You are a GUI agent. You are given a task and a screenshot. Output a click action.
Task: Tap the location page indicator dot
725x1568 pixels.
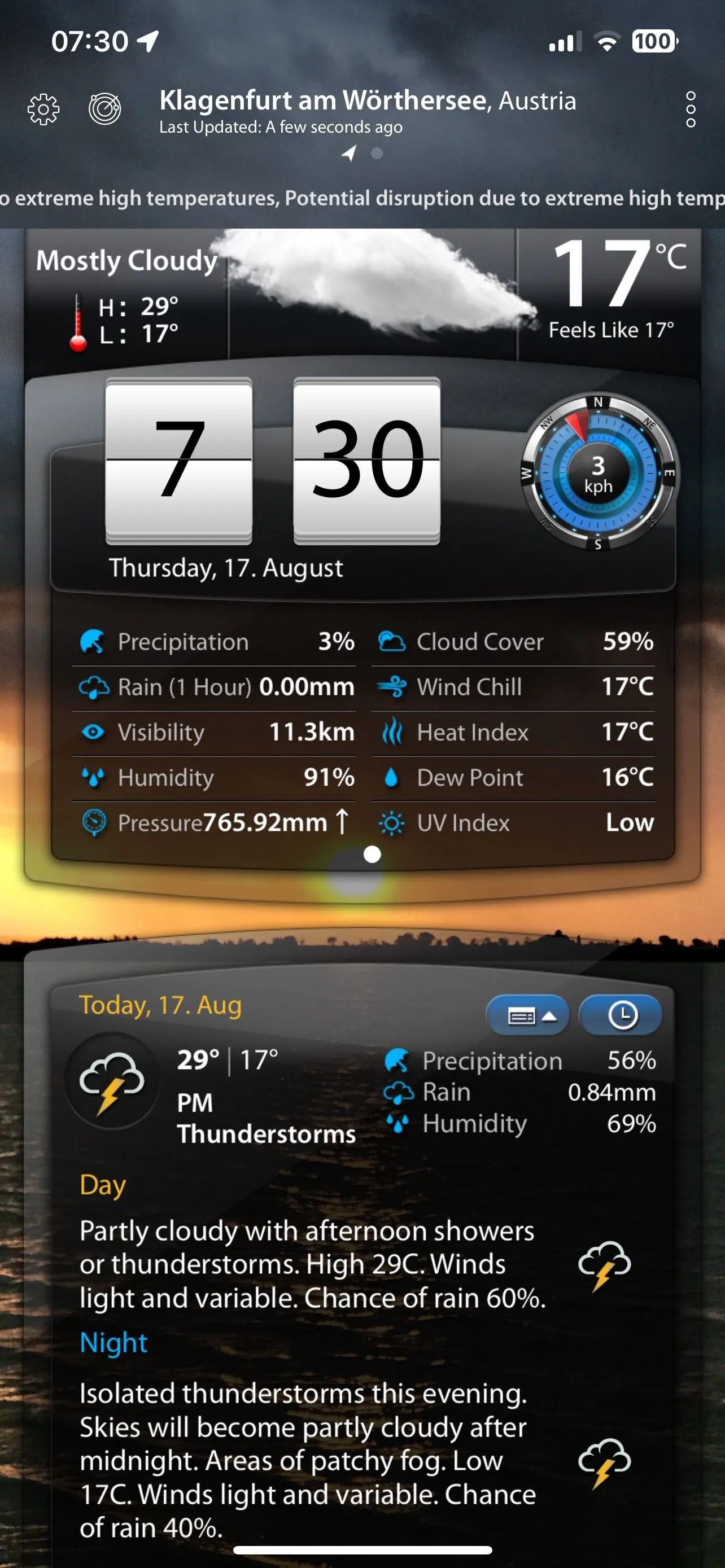point(377,154)
